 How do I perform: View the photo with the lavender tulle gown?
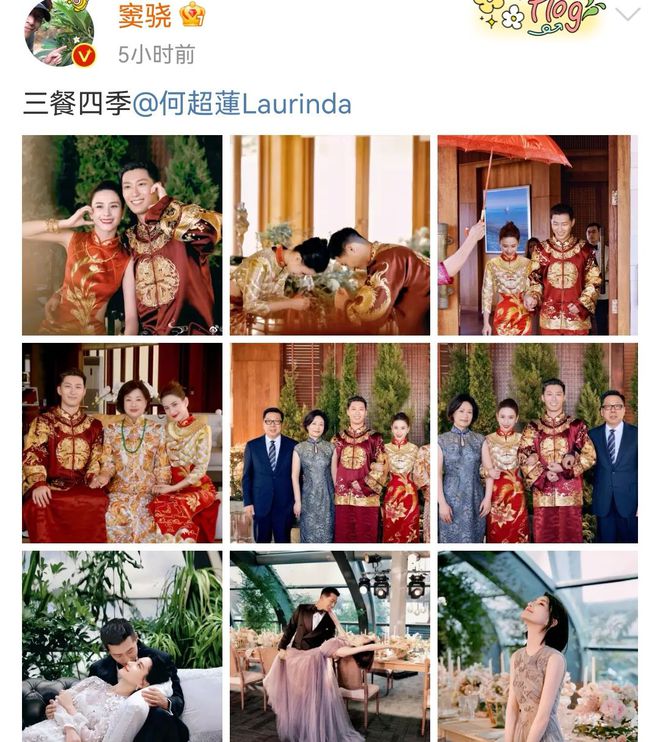pyautogui.click(x=330, y=646)
